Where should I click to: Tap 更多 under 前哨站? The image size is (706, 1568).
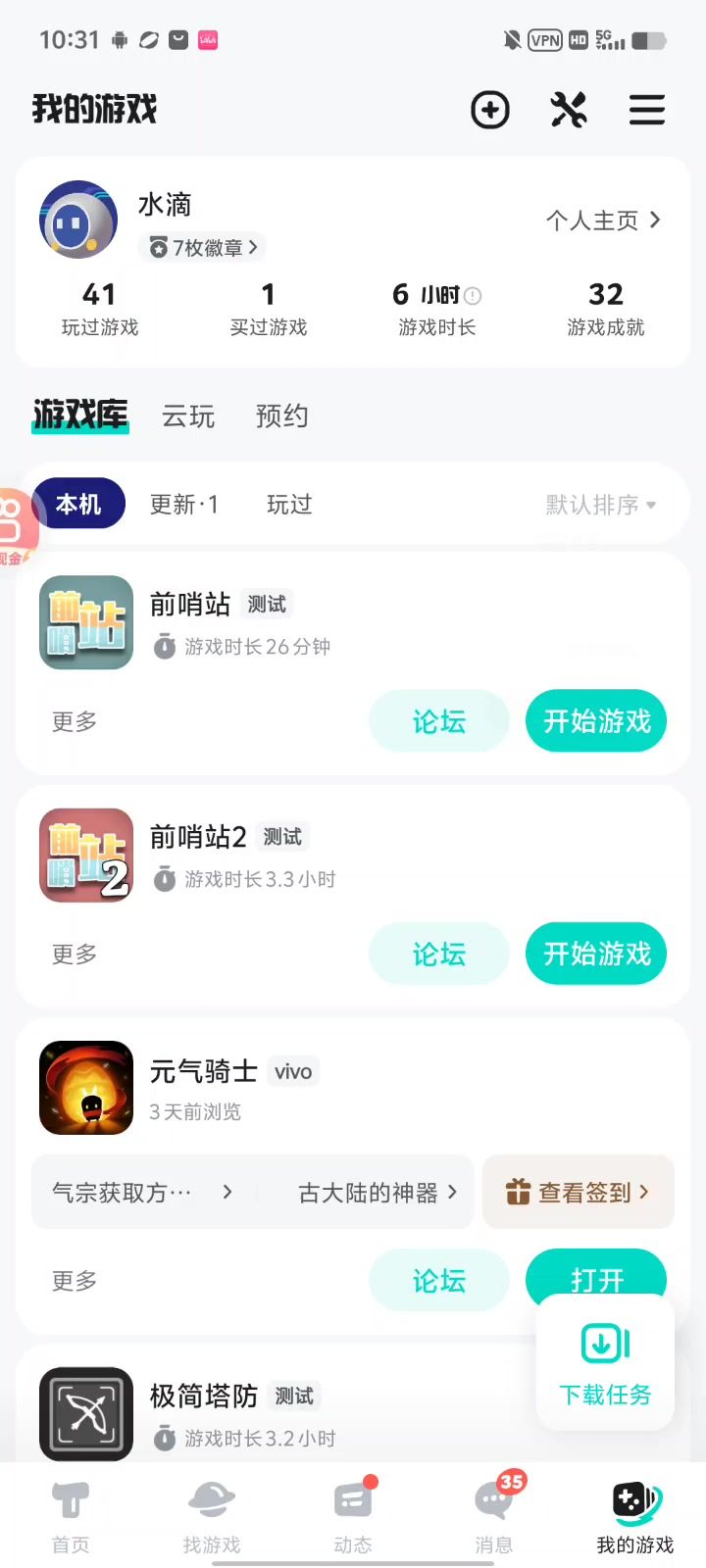point(75,721)
